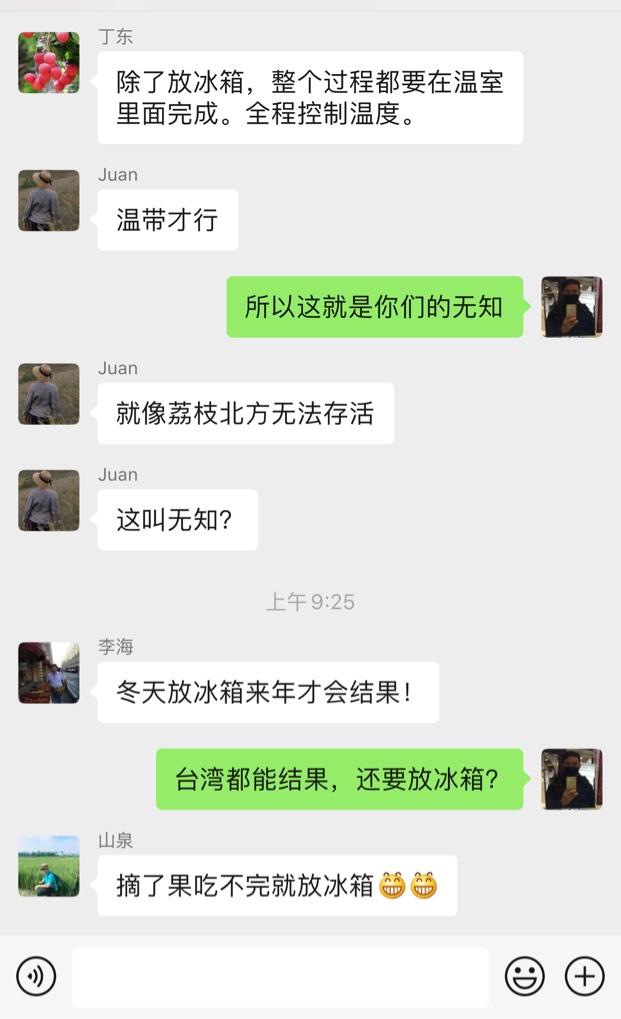Open the emoji sticker panel

525,976
